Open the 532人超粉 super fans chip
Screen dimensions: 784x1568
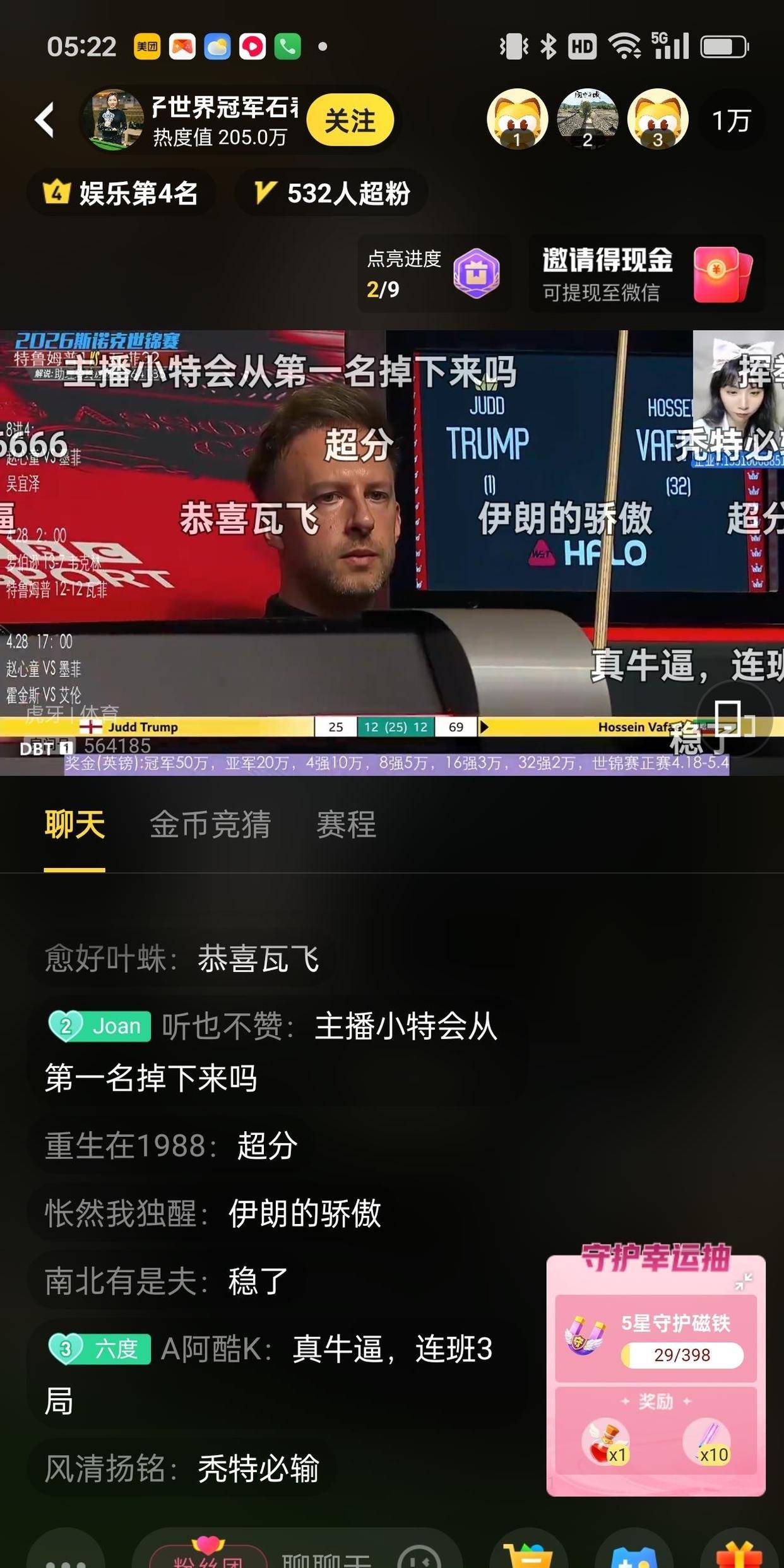tap(332, 193)
